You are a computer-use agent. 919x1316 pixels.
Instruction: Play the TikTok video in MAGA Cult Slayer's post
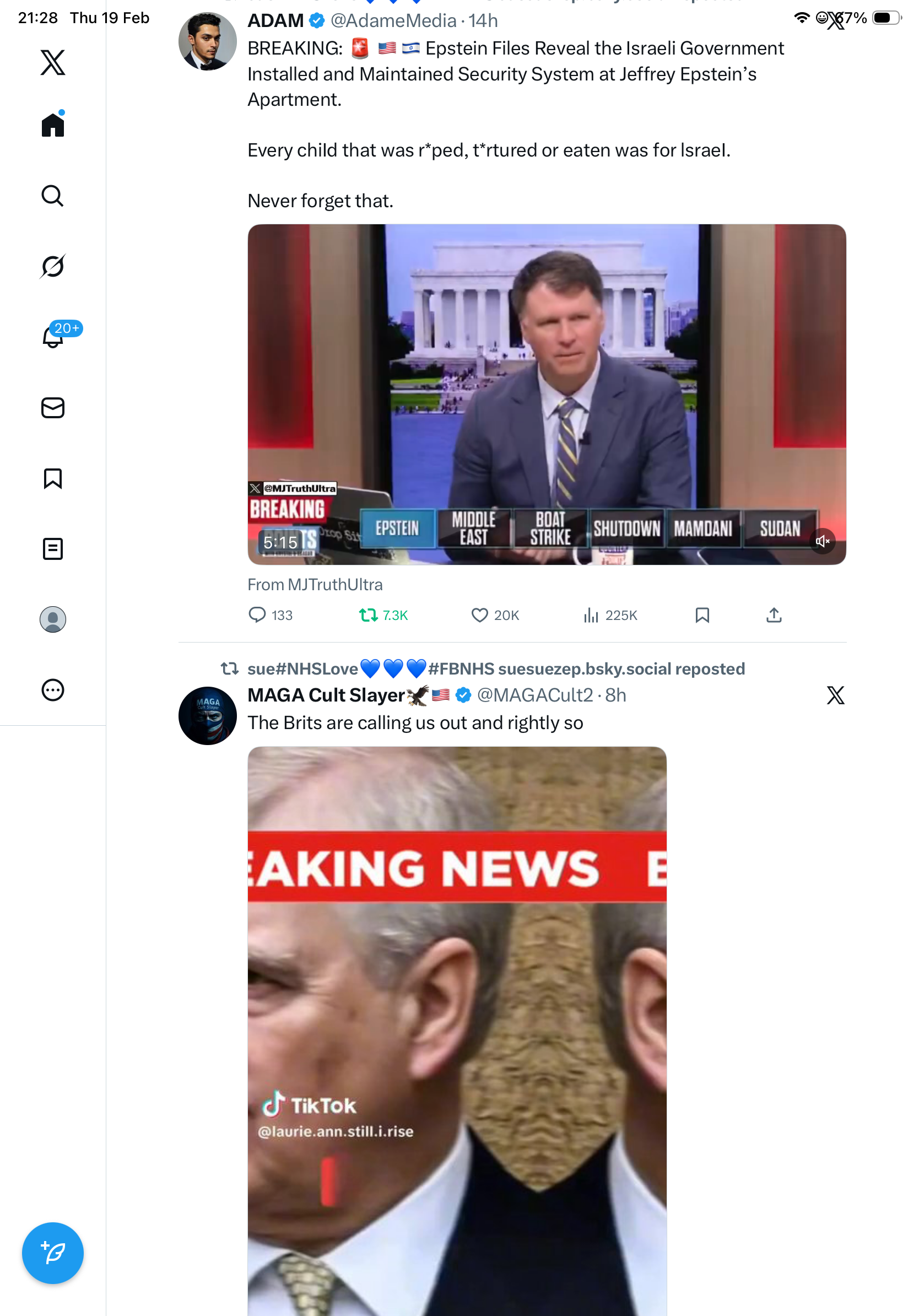(x=457, y=1032)
